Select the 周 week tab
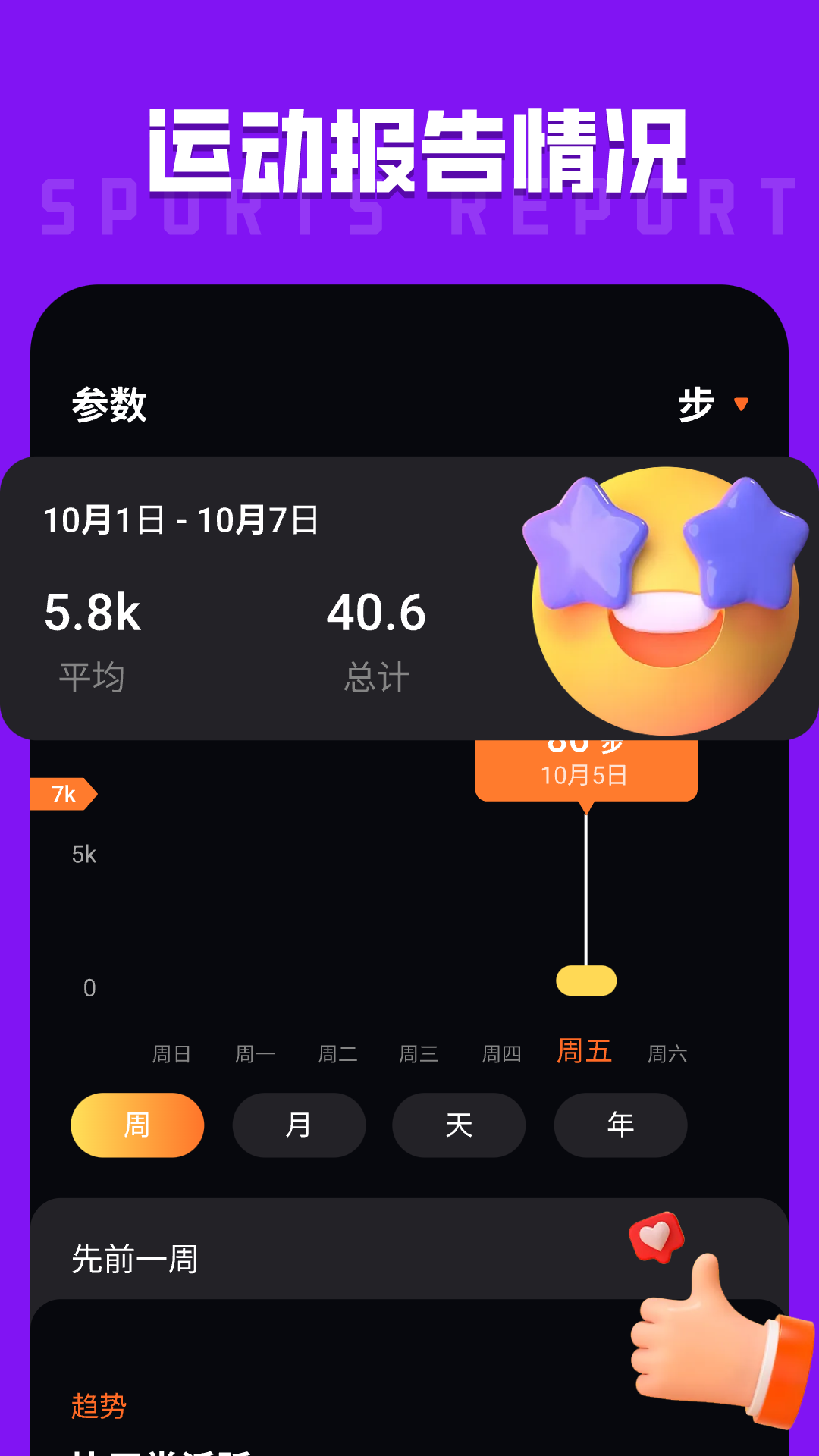The image size is (819, 1456). point(136,1125)
